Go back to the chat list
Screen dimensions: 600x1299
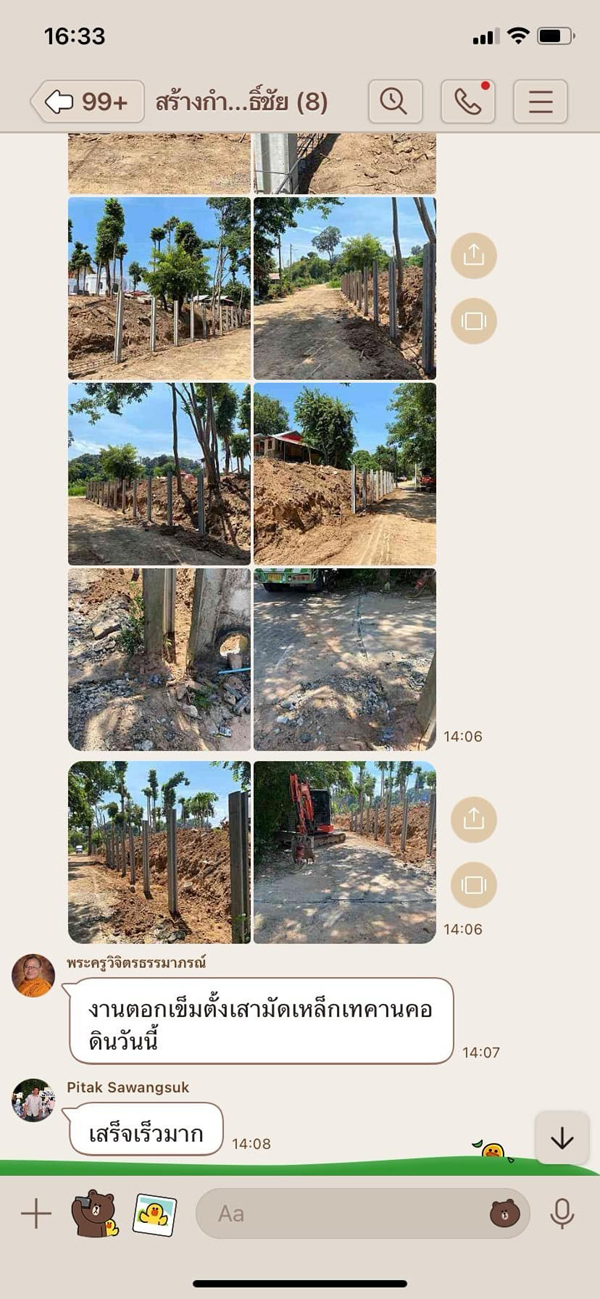[87, 102]
